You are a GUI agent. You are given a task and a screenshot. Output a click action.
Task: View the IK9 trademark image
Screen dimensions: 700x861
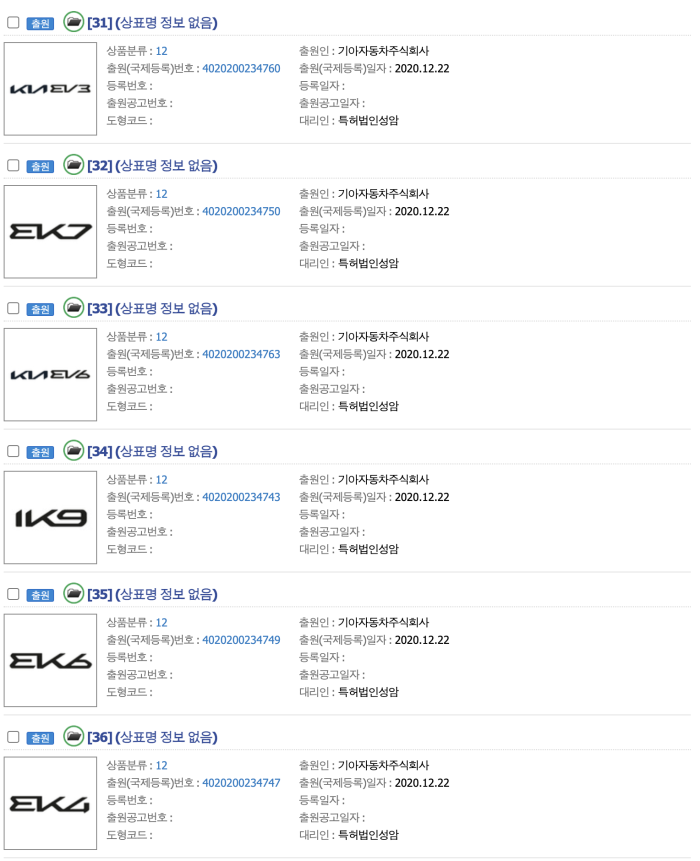50,518
